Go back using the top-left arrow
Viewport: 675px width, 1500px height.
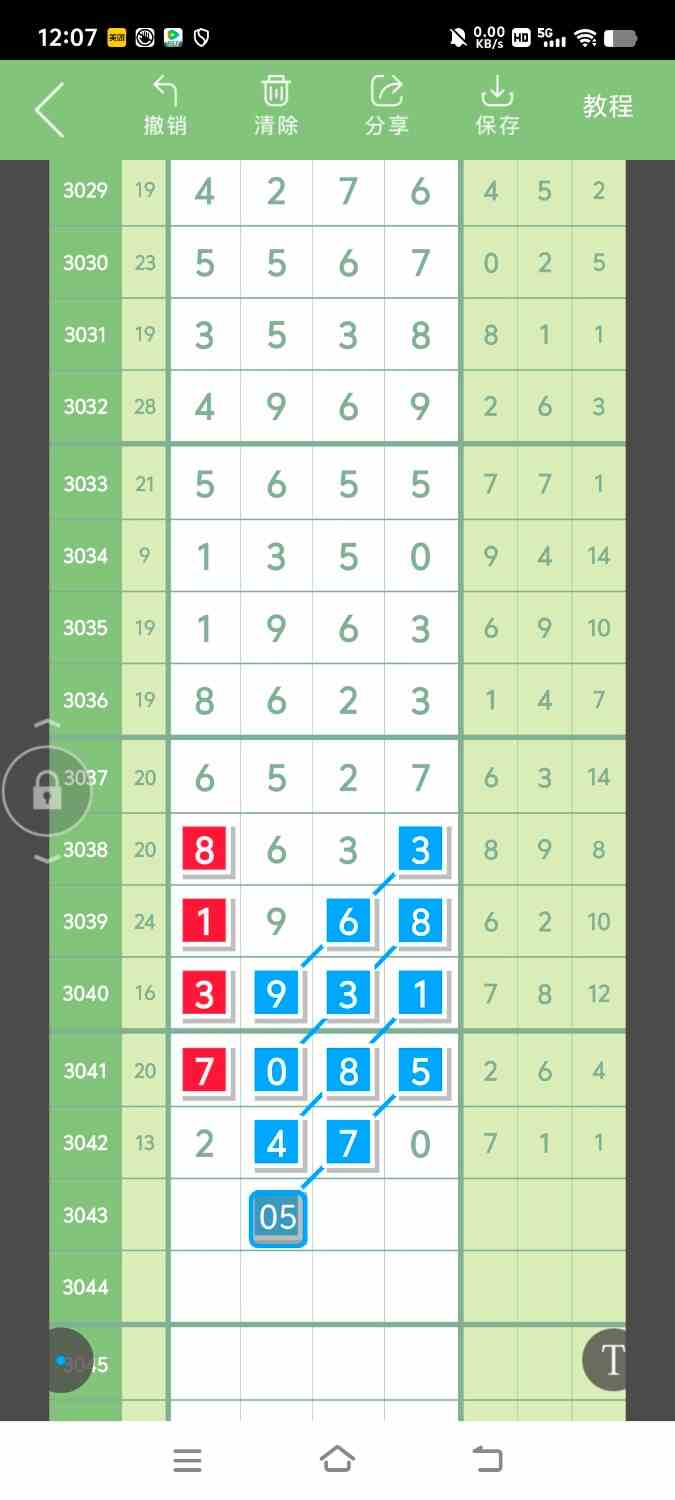[49, 109]
